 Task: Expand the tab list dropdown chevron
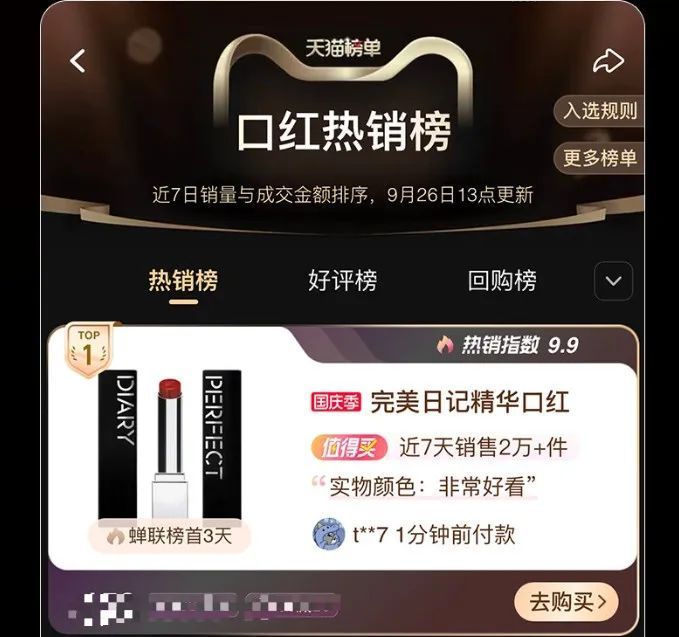[x=613, y=281]
